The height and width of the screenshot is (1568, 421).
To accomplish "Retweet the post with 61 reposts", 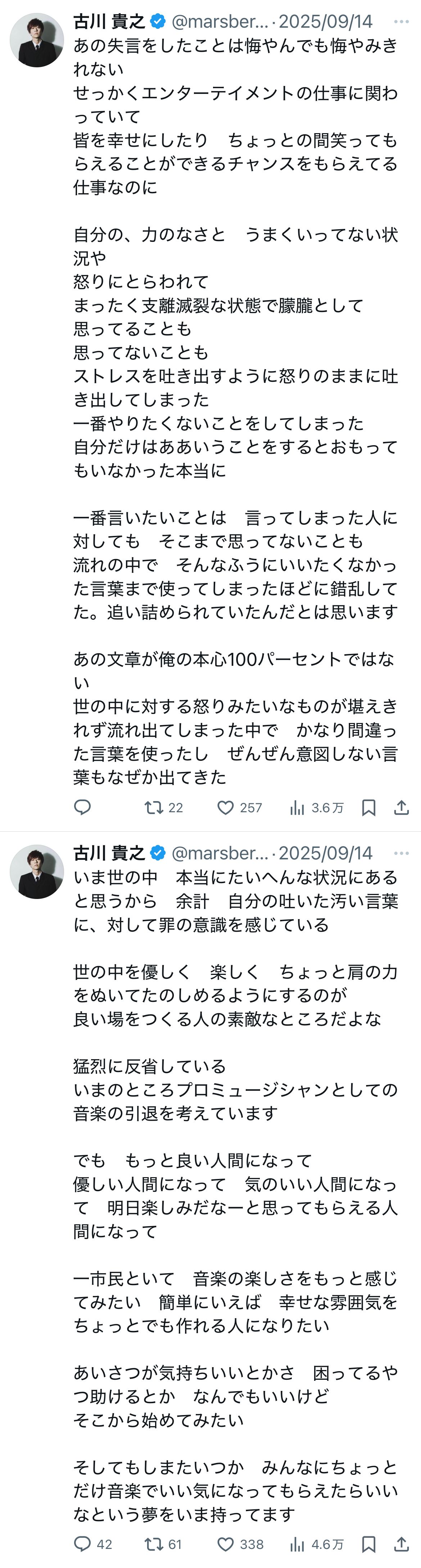I will point(154,1544).
